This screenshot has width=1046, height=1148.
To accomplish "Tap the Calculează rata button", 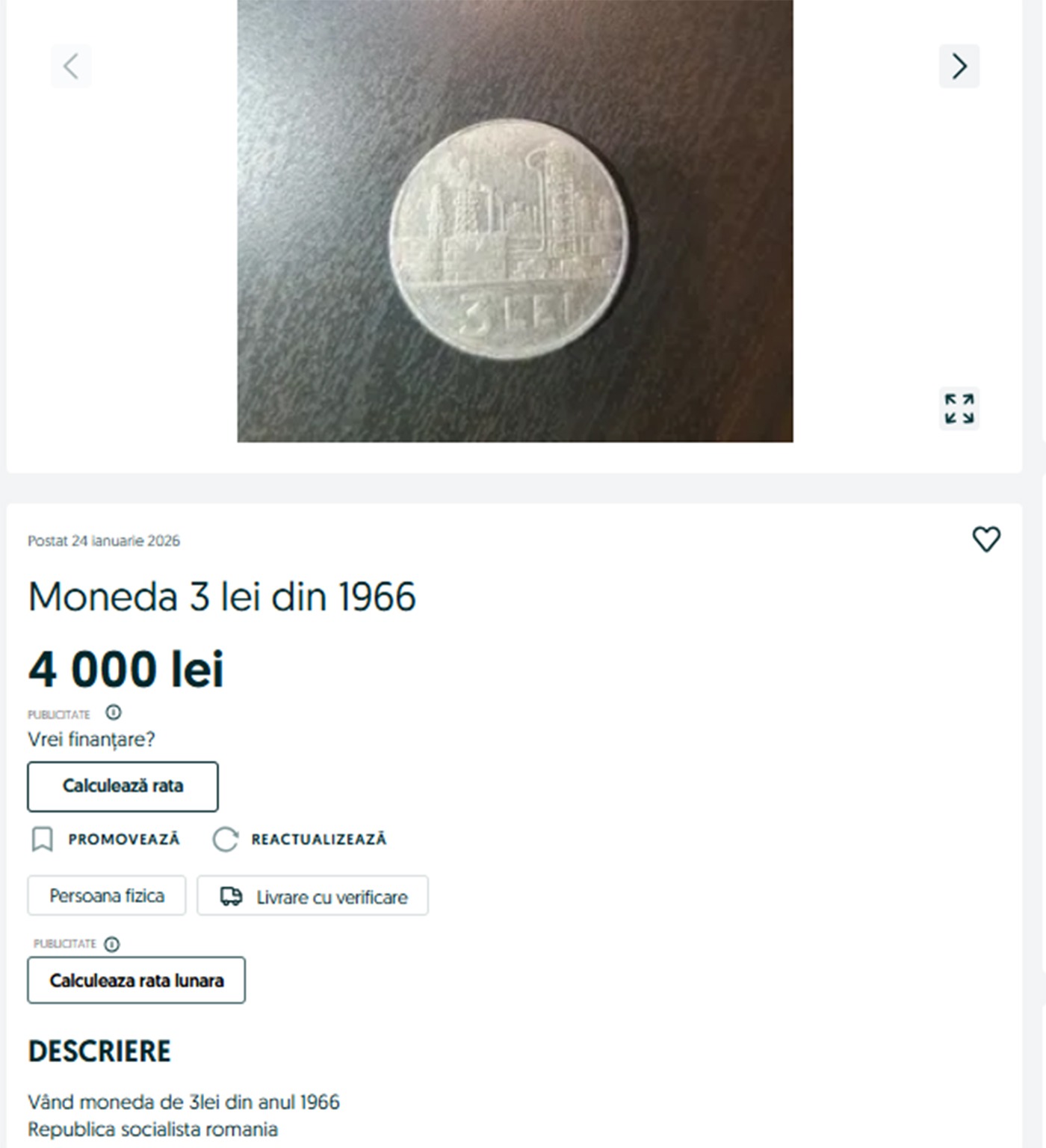I will pos(123,786).
